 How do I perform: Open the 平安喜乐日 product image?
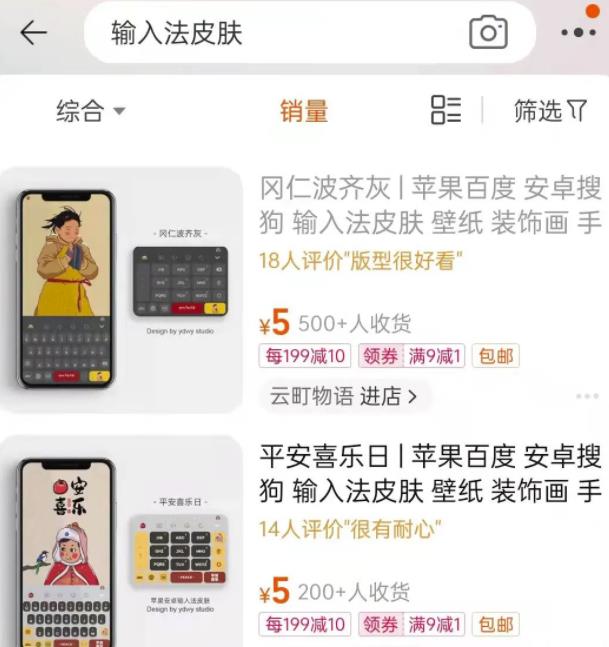pos(121,545)
